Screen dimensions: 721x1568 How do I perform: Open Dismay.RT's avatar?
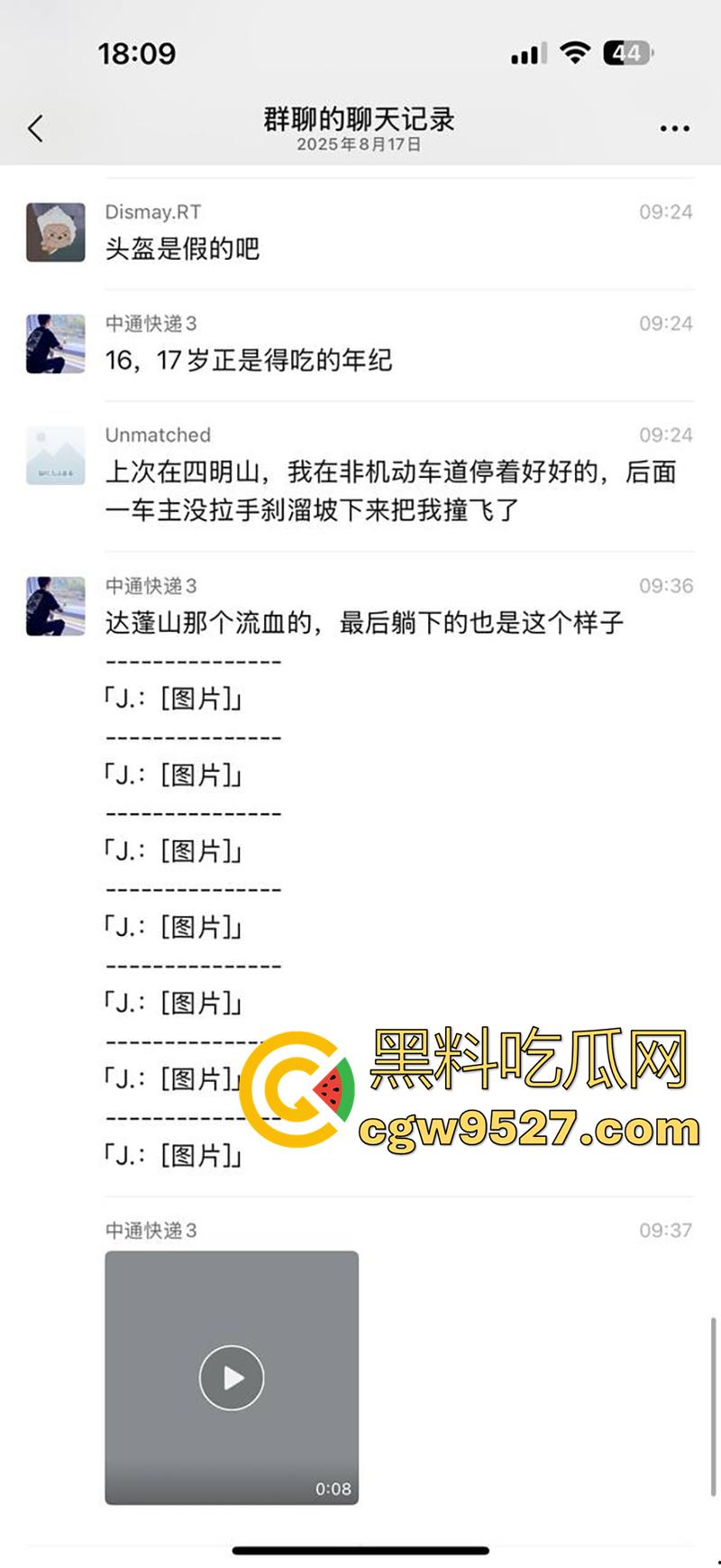(56, 232)
